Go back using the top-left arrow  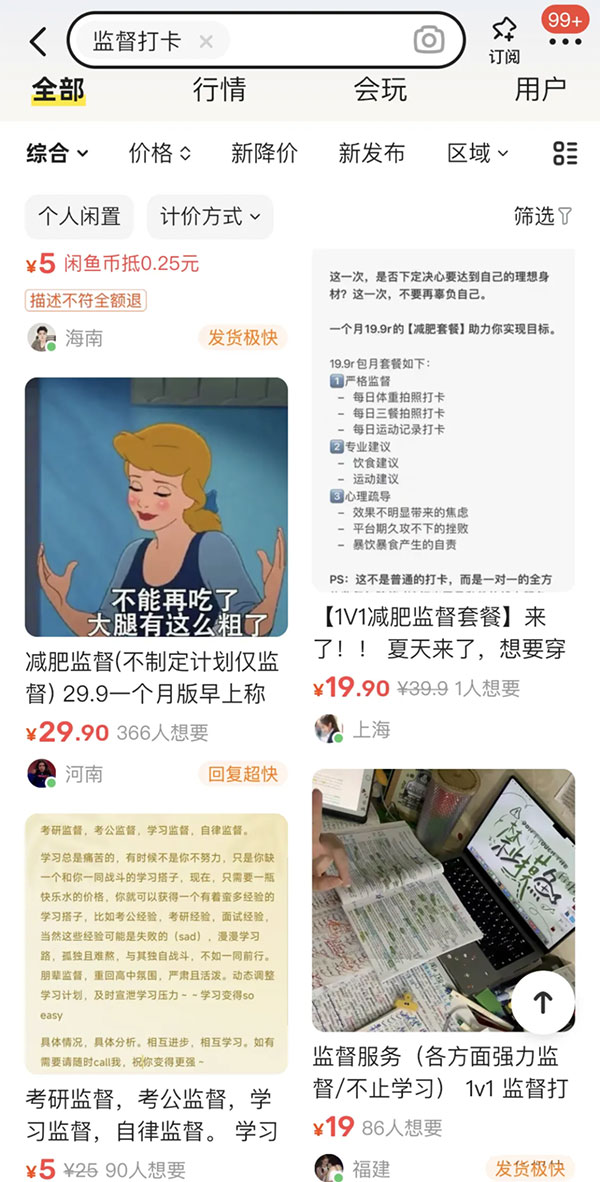[x=38, y=42]
